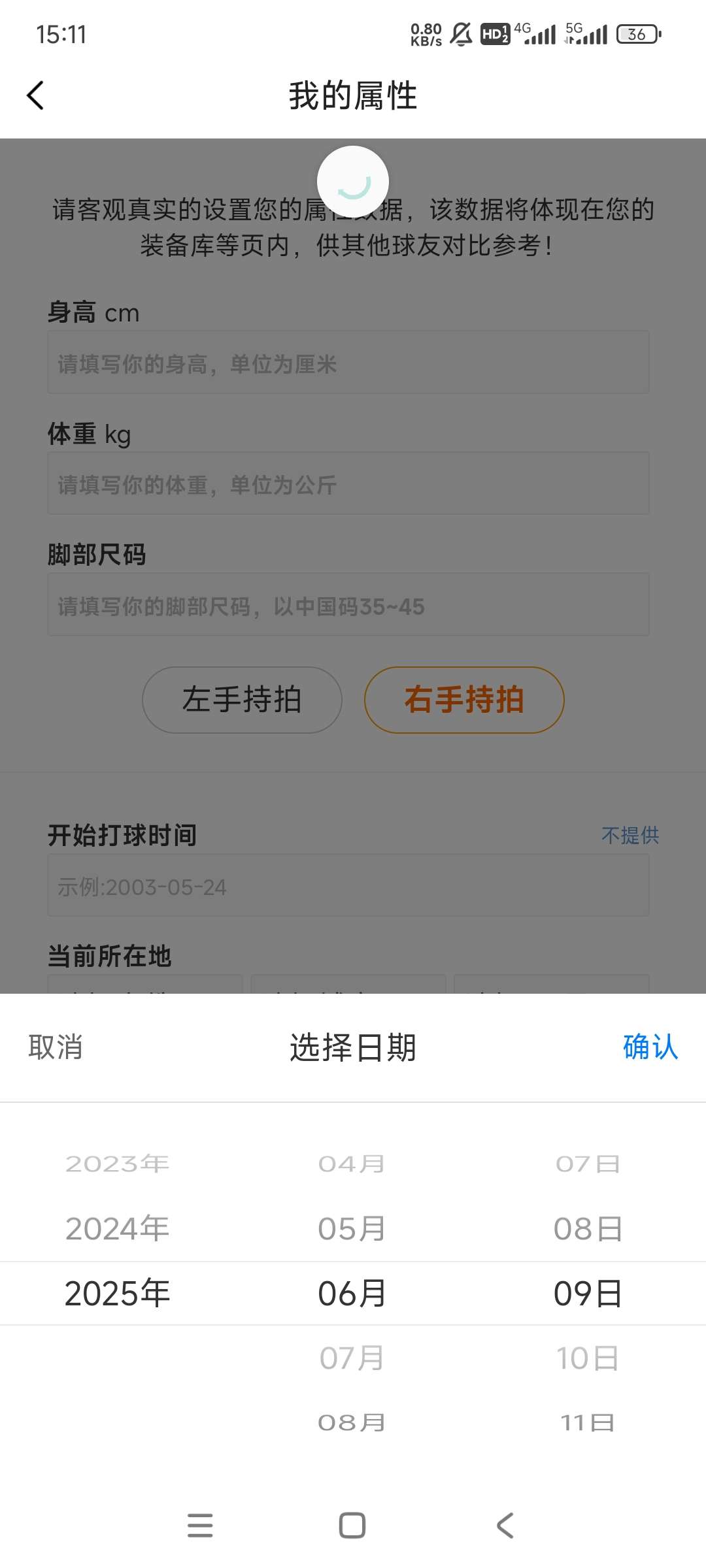Confirm the selected date with 确认

pos(650,1047)
